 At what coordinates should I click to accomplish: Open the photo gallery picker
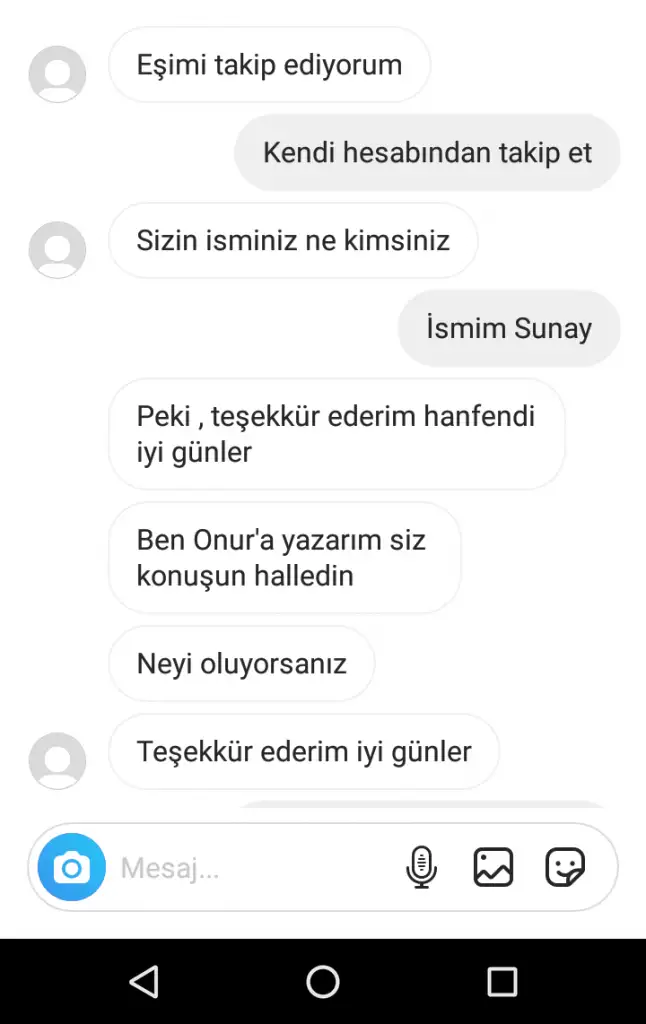pos(493,867)
